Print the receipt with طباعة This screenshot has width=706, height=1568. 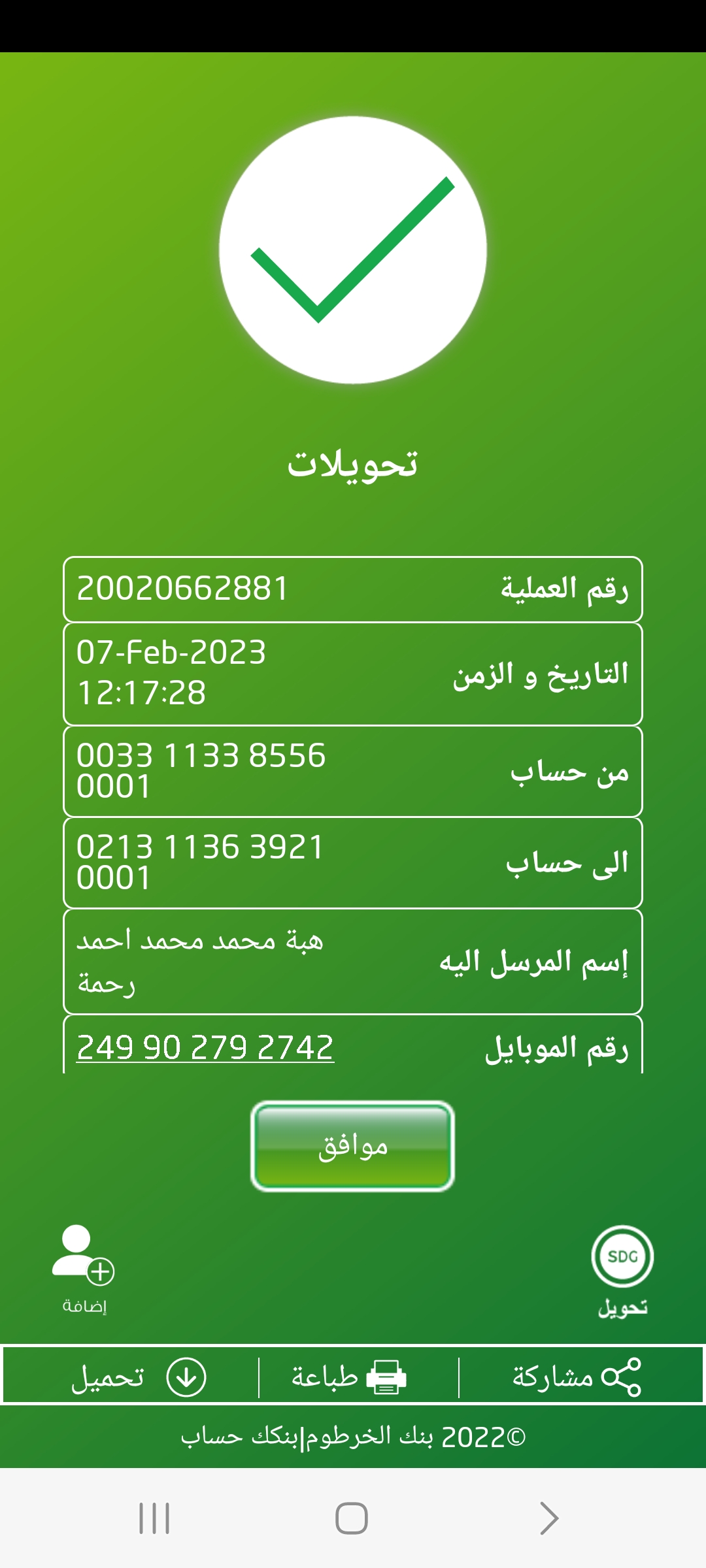pos(350,1377)
